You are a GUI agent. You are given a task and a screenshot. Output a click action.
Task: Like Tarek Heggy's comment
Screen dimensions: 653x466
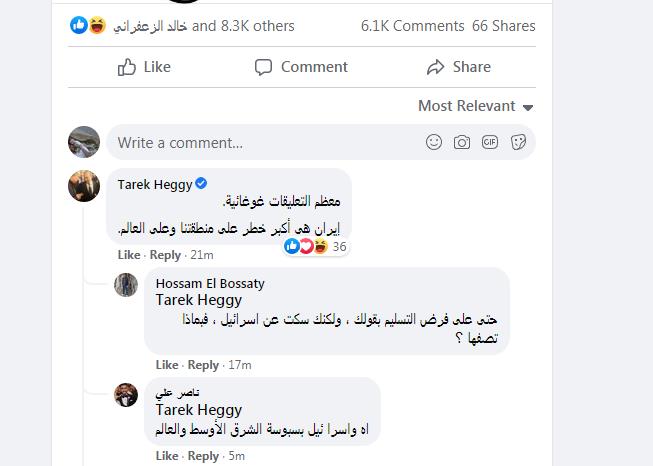pos(128,255)
